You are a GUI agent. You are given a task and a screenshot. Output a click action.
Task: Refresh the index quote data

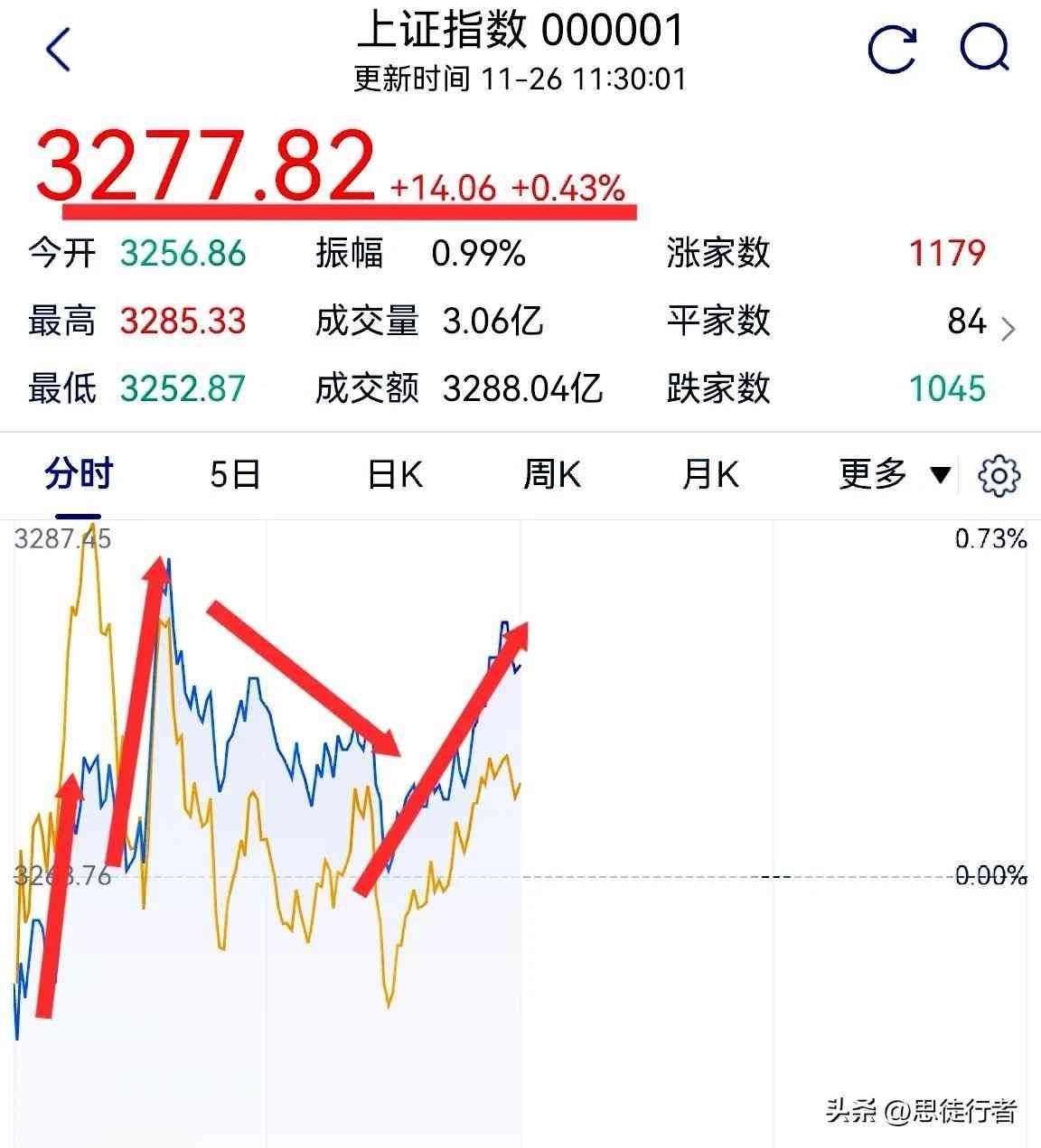892,49
